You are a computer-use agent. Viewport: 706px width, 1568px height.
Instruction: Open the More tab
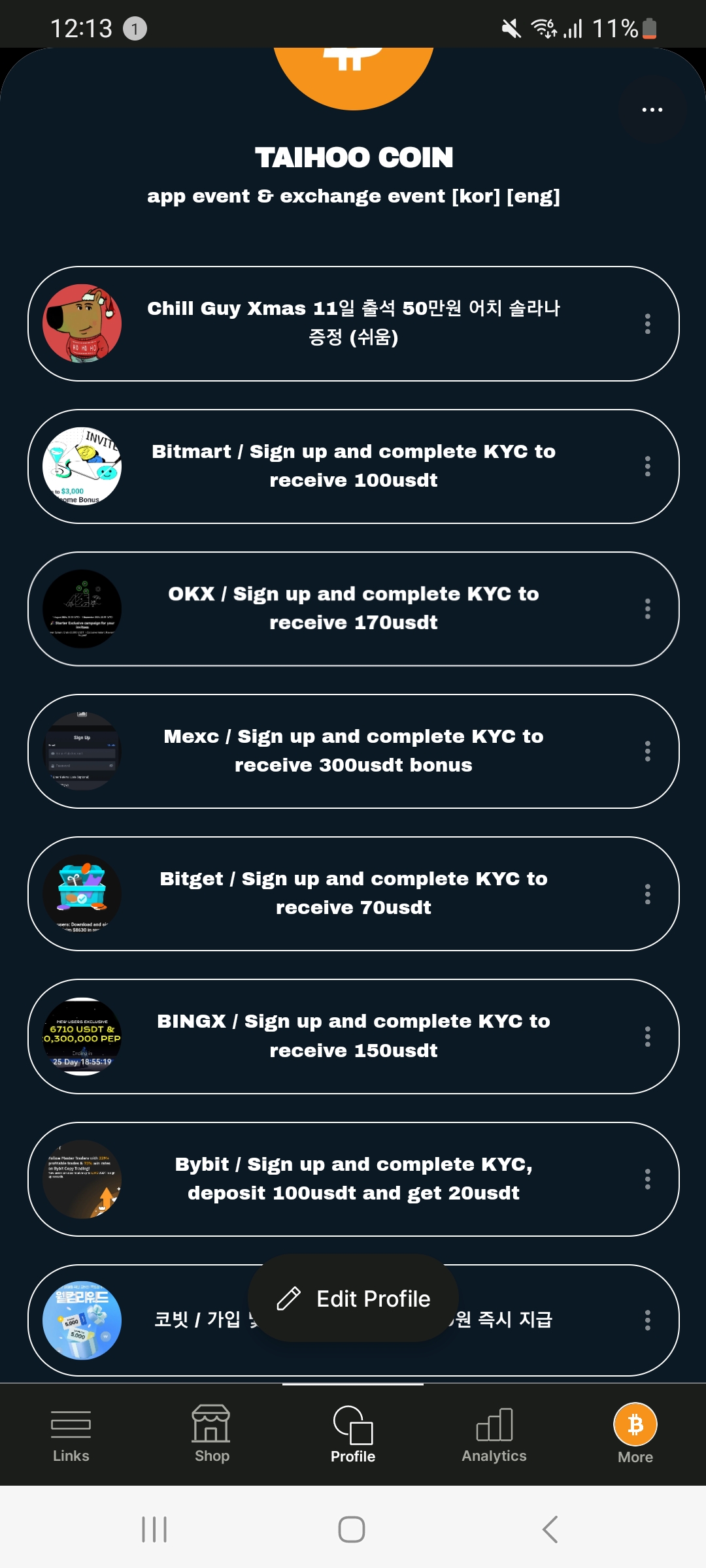coord(635,1434)
